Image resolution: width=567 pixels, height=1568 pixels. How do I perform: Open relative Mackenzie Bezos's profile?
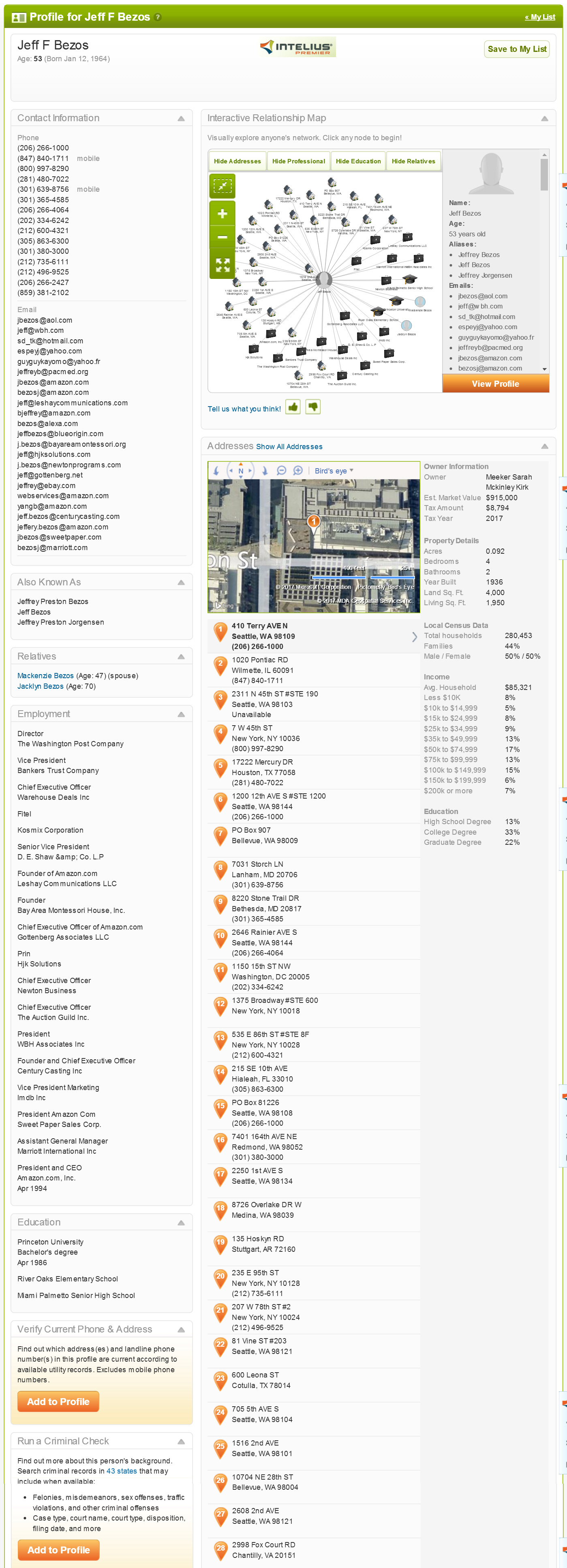[x=46, y=676]
